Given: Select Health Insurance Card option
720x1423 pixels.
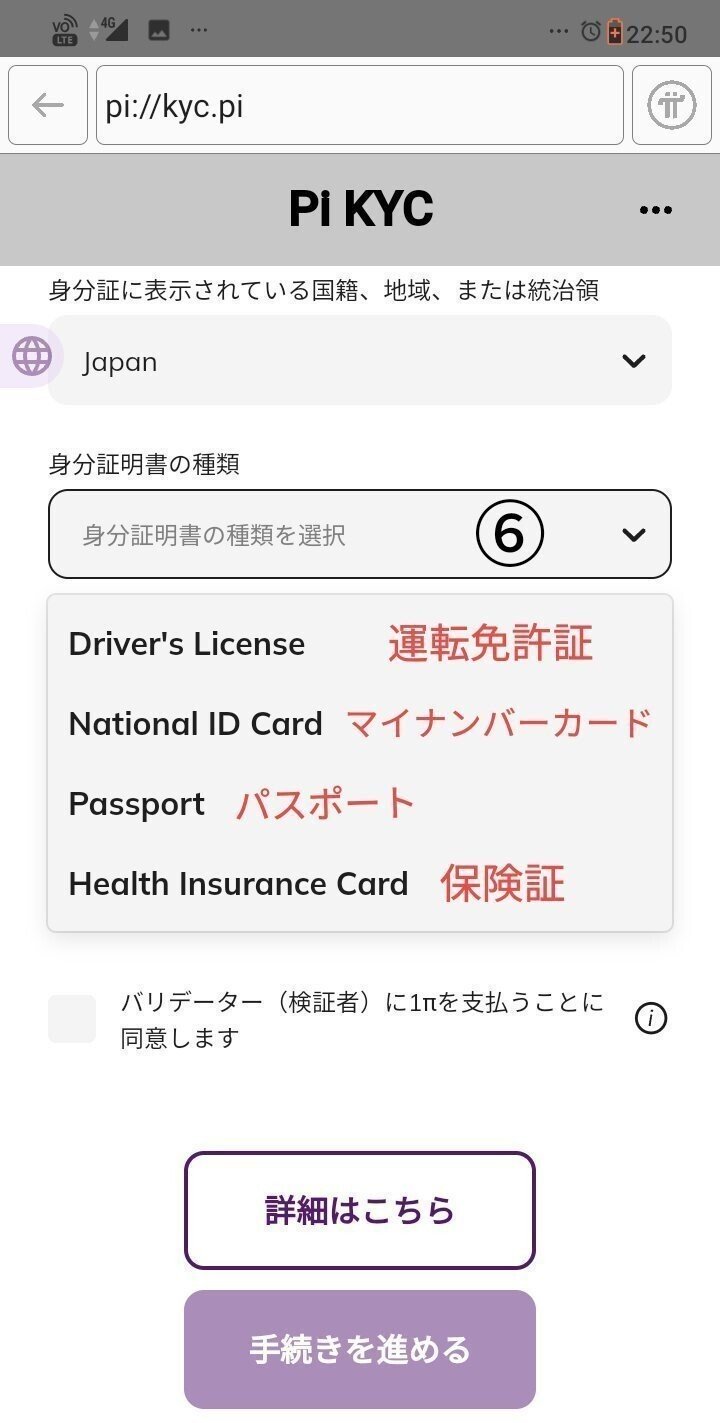Looking at the screenshot, I should tap(238, 884).
